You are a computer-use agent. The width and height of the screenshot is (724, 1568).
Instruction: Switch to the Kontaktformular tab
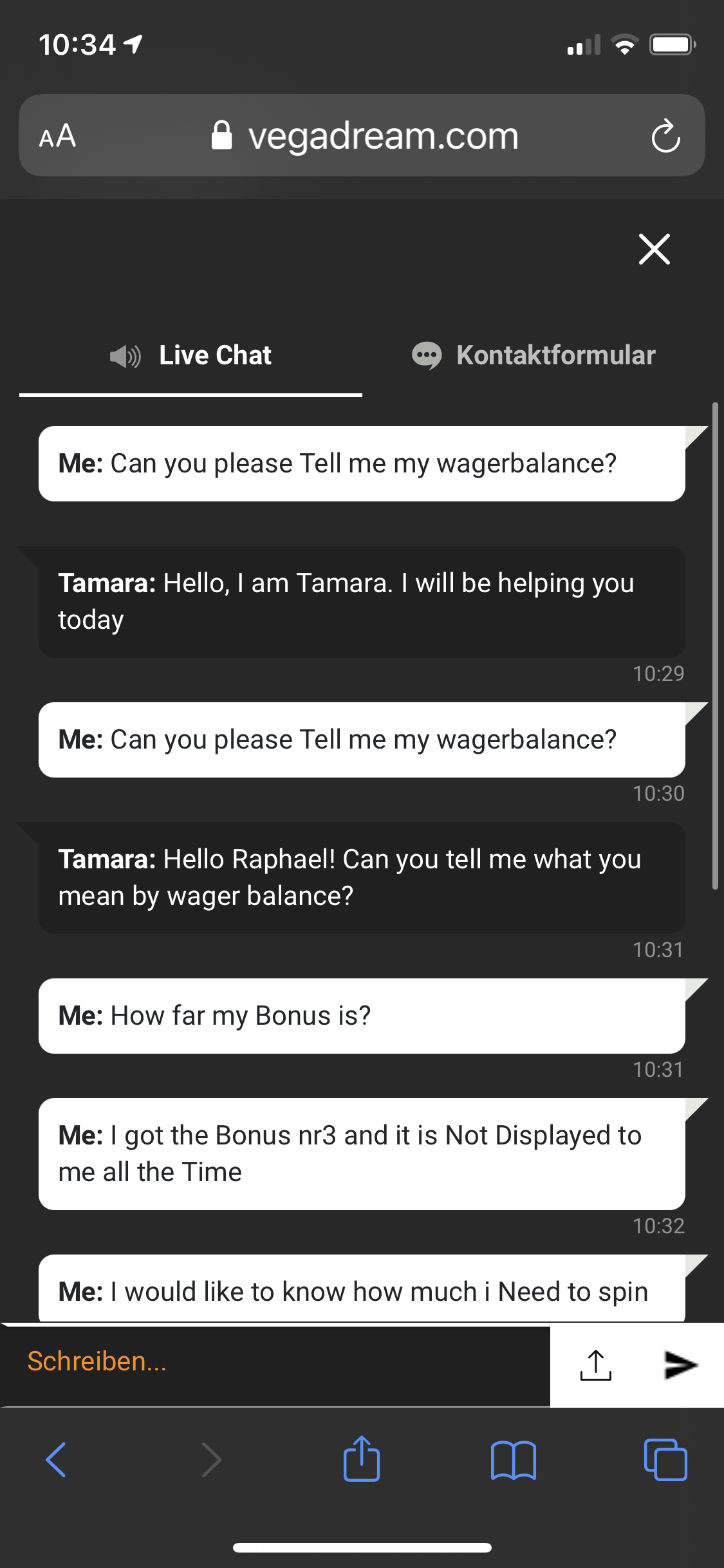point(534,355)
